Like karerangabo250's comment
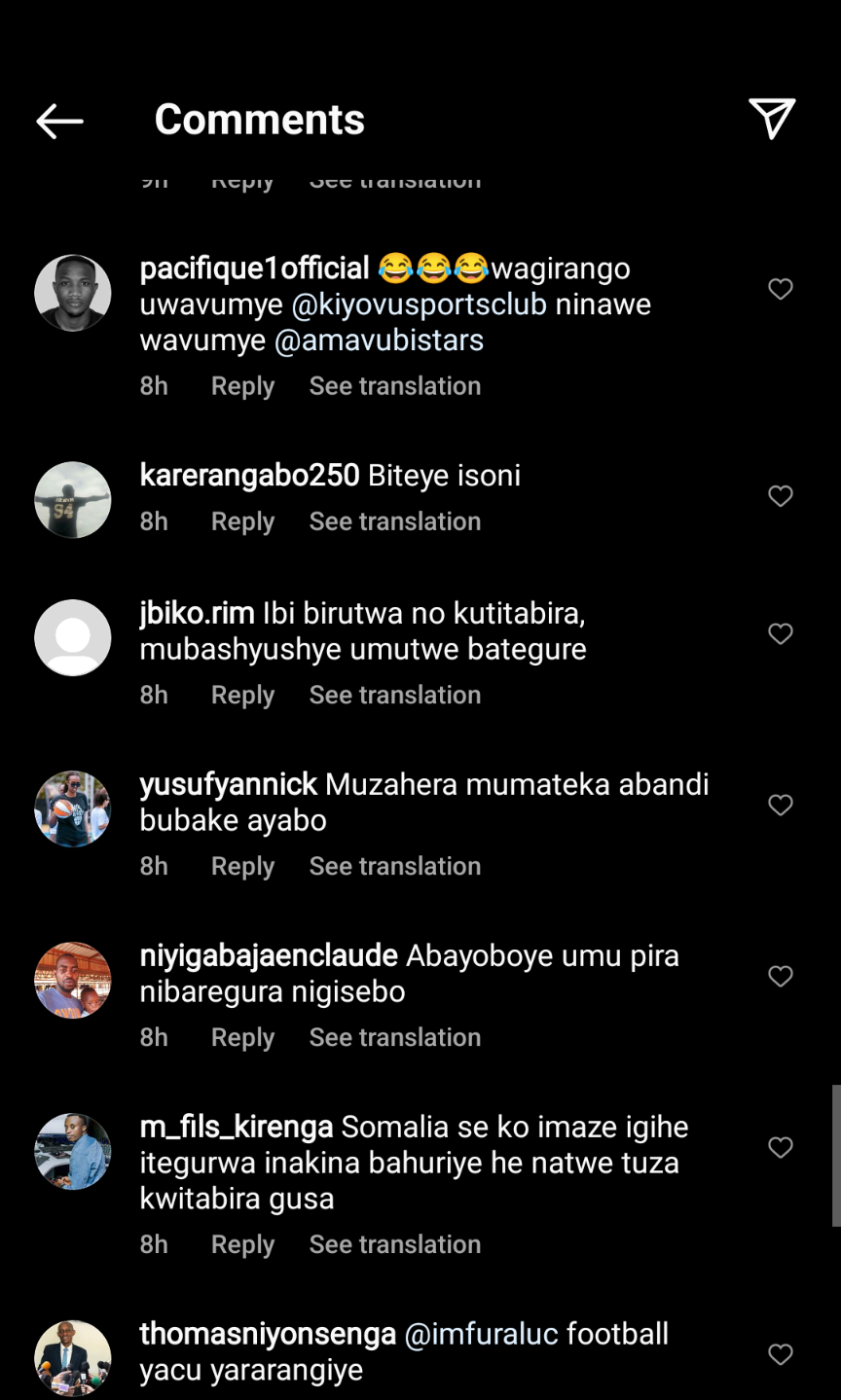The image size is (841, 1400). [781, 496]
